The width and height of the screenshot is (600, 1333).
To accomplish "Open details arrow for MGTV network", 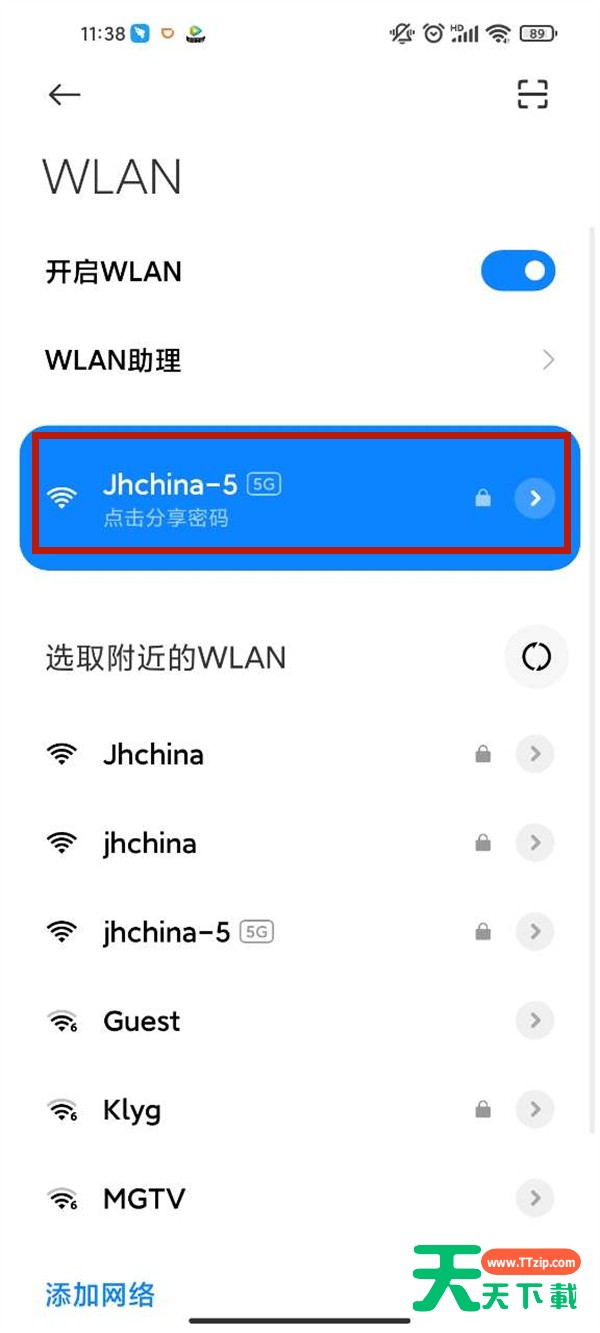I will [535, 1198].
